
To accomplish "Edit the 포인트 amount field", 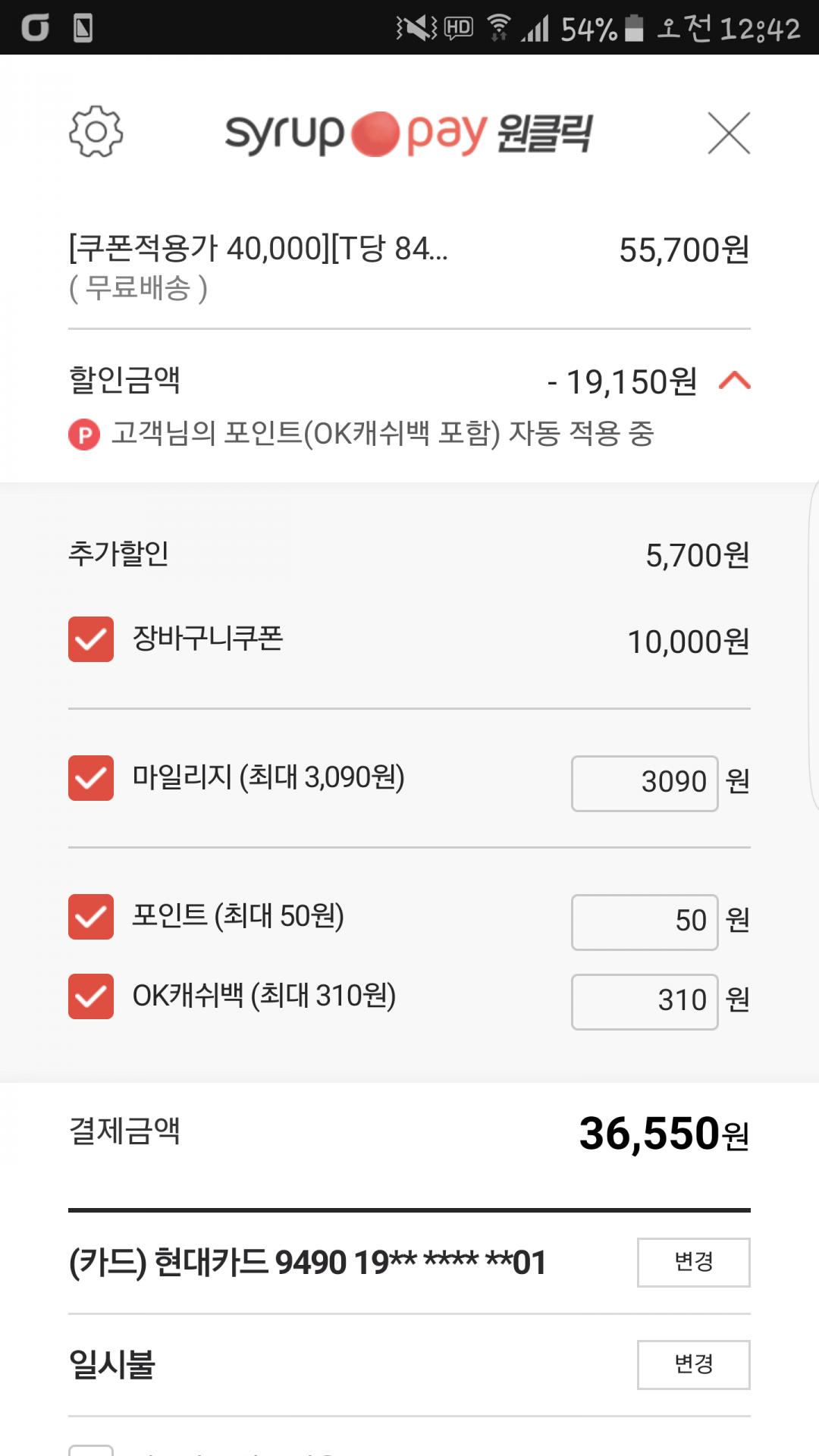I will pyautogui.click(x=645, y=922).
